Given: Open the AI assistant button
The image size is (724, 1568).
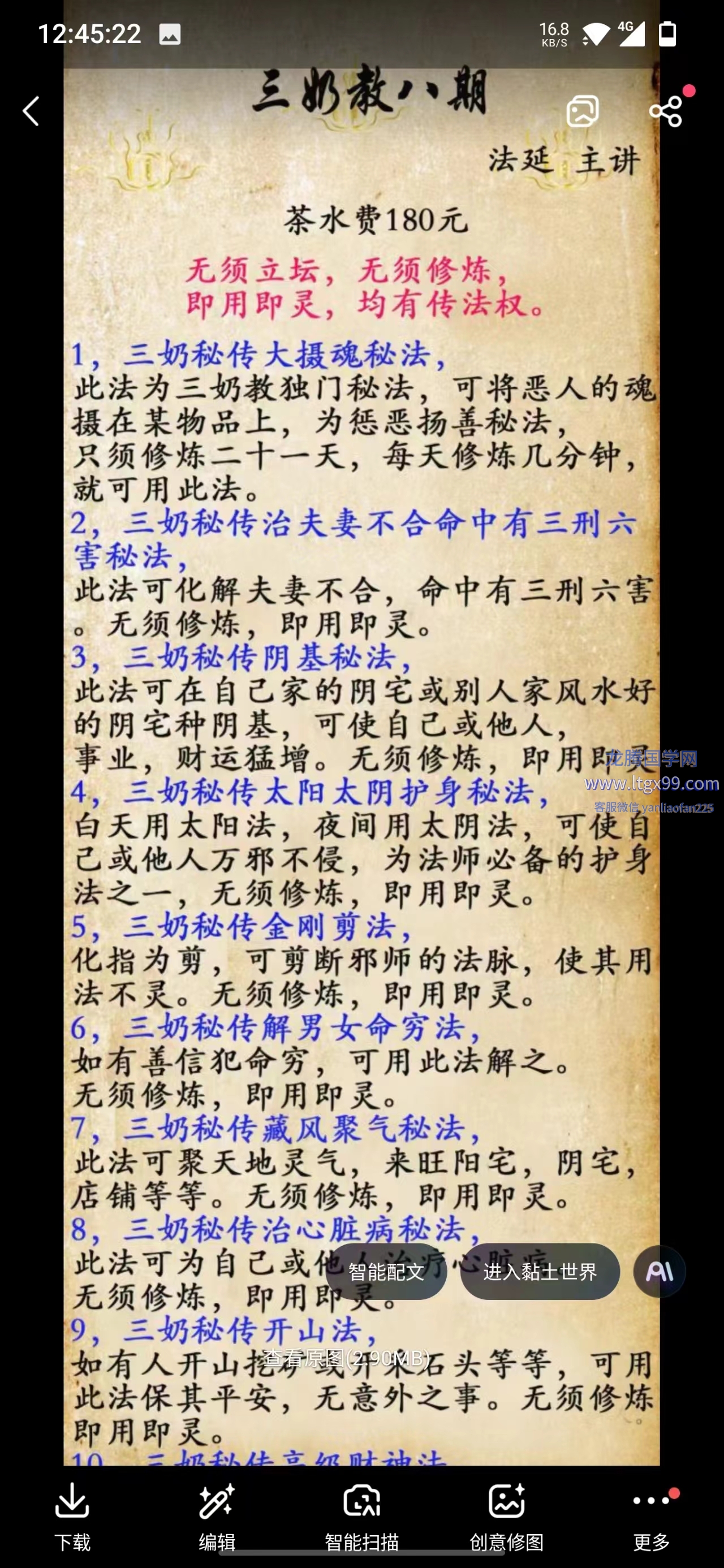Looking at the screenshot, I should tap(659, 1272).
